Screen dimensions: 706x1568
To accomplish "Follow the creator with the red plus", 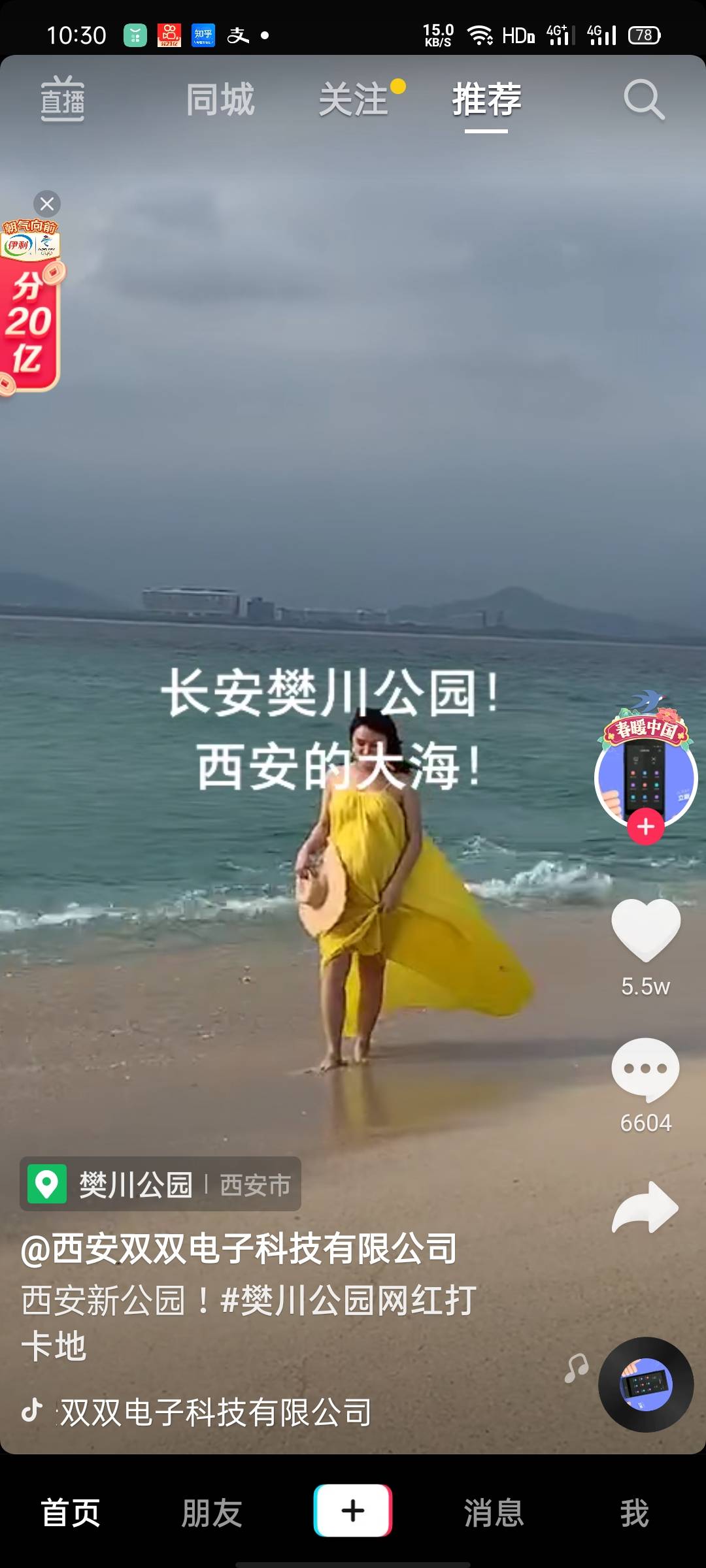I will click(x=646, y=826).
